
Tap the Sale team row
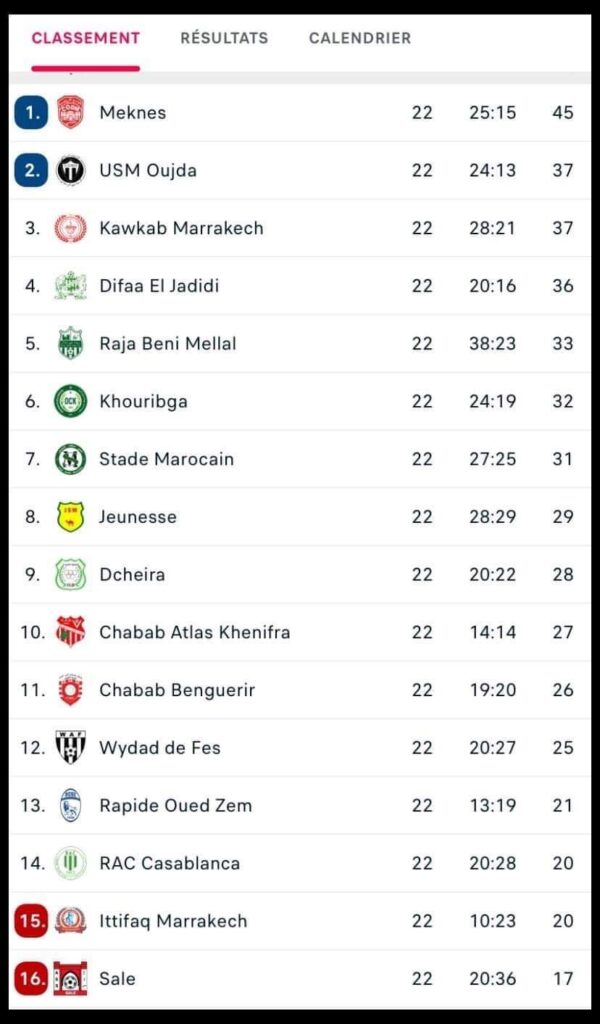pyautogui.click(x=300, y=979)
